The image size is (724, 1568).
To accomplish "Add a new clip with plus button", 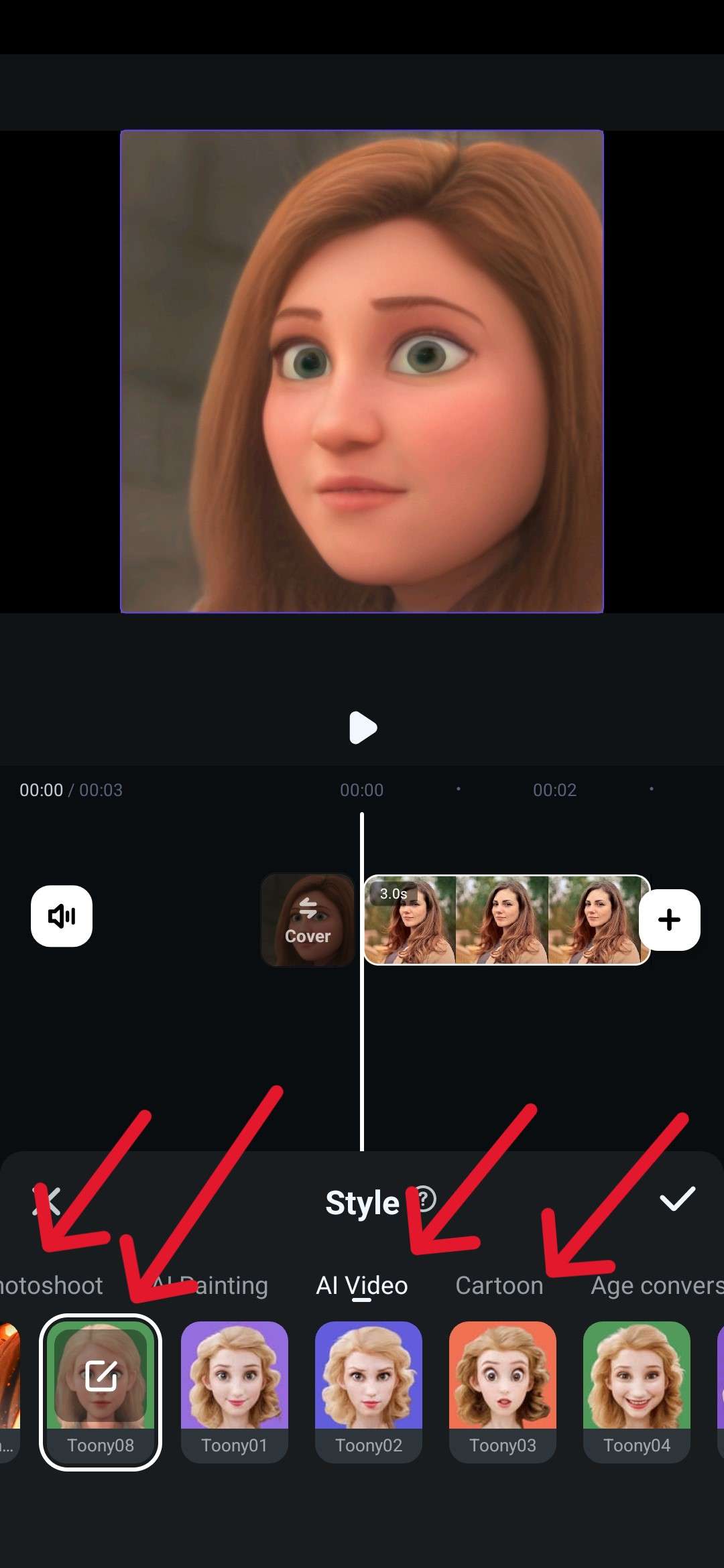I will [x=669, y=919].
